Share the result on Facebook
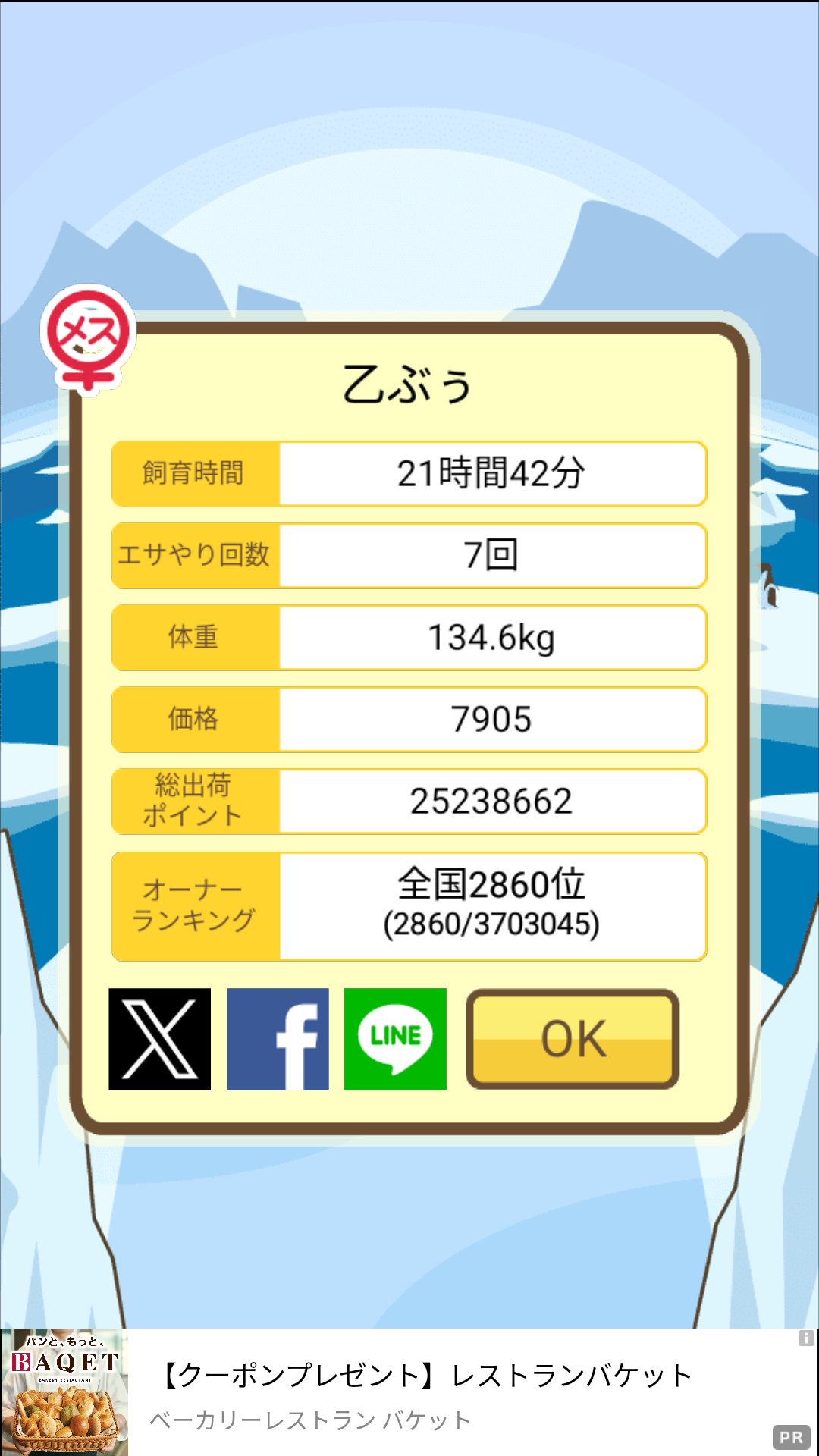 (278, 1039)
